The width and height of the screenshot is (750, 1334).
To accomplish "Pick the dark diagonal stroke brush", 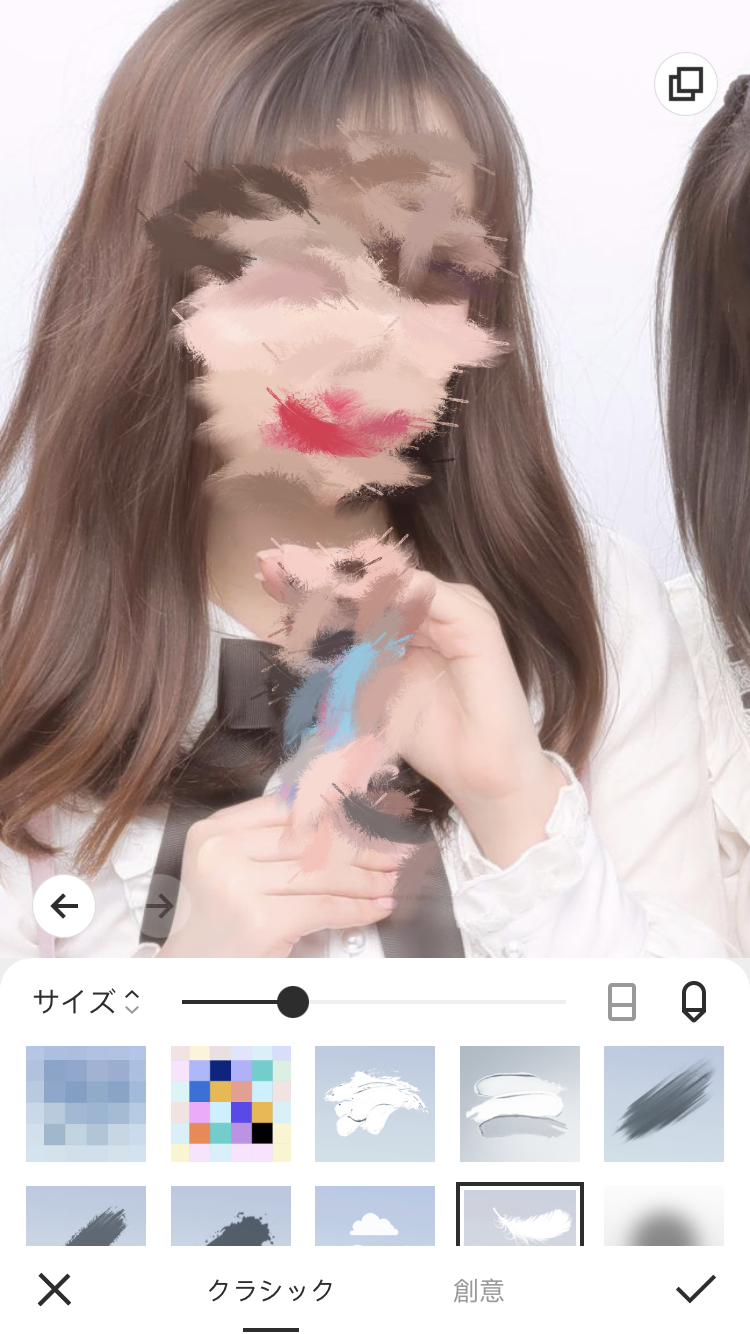I will (664, 1103).
